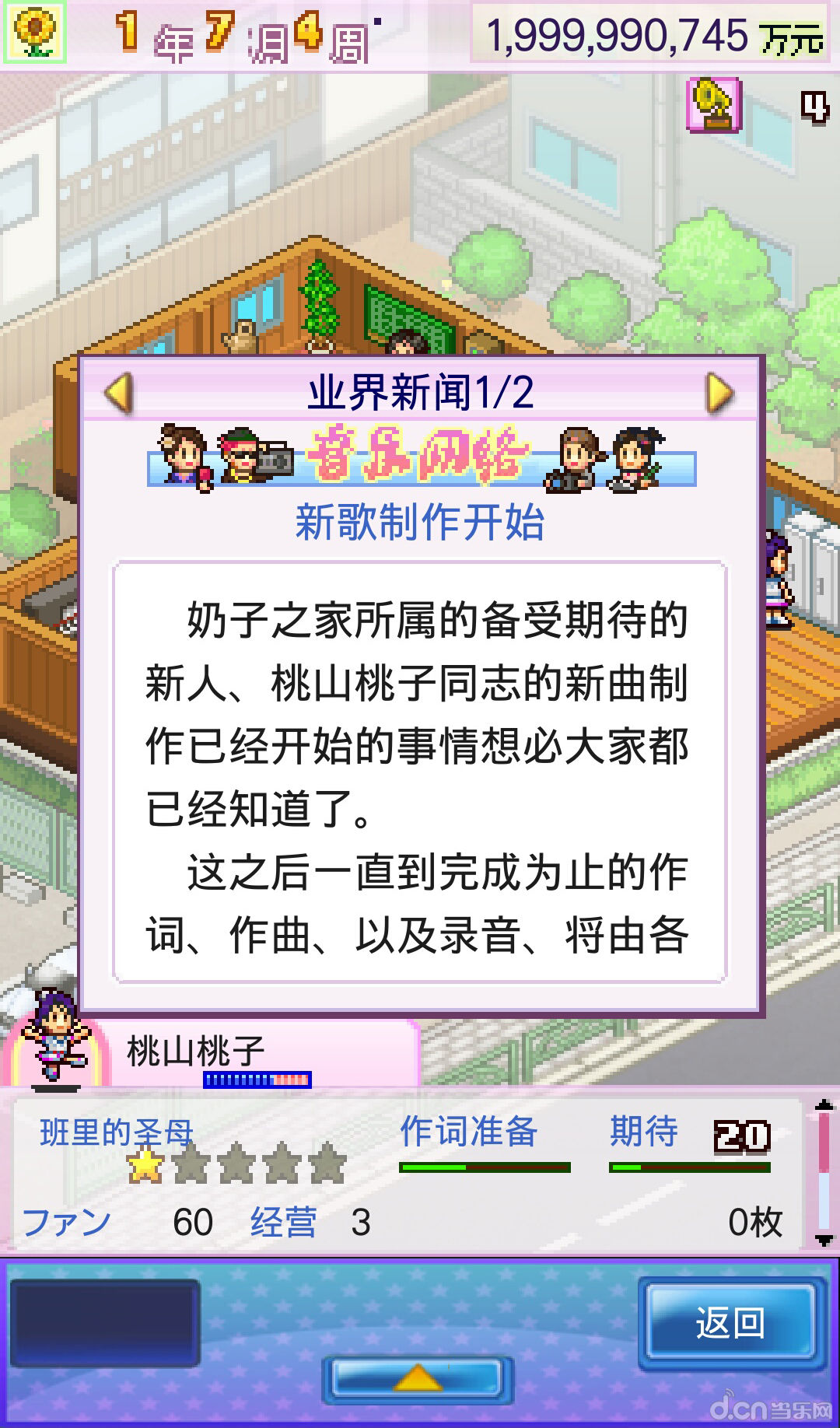The image size is (840, 1428).
Task: Tap the scrollbar up arrow
Action: tap(824, 1105)
